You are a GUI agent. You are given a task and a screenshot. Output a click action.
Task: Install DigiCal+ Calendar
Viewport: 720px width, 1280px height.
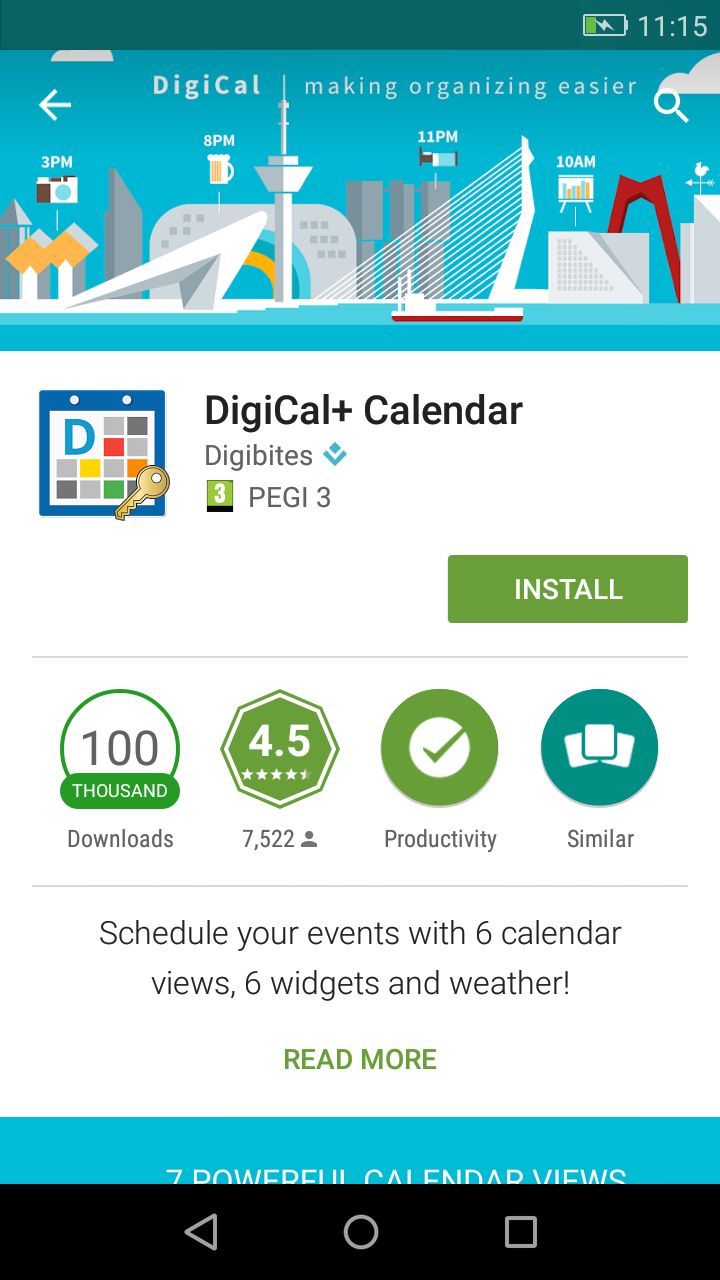(567, 589)
